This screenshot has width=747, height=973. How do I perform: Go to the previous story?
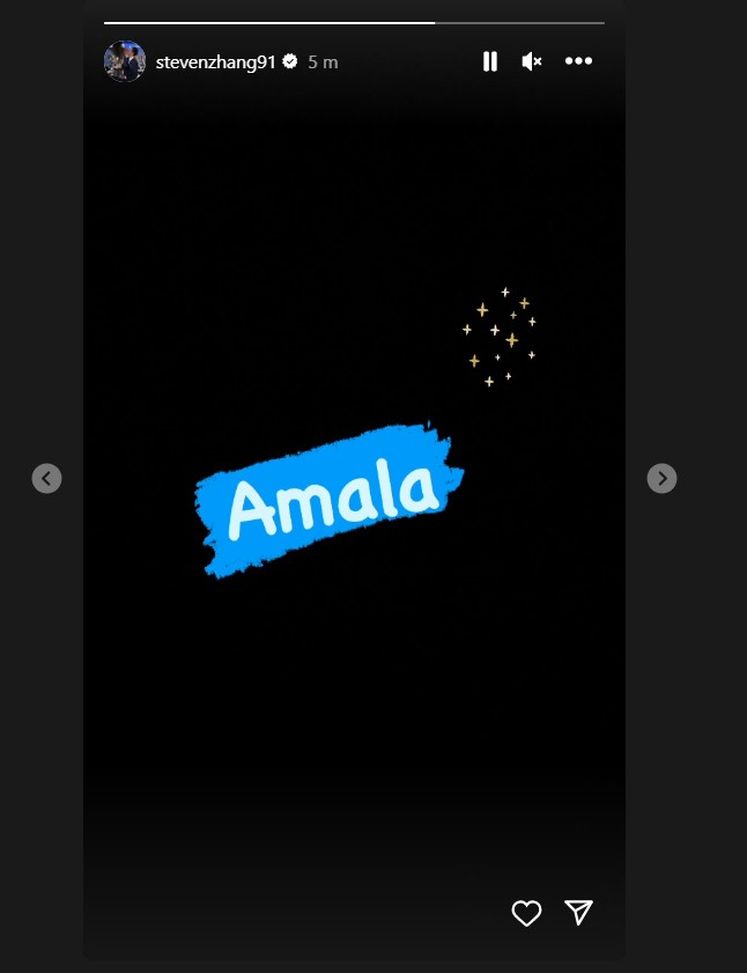coord(46,479)
